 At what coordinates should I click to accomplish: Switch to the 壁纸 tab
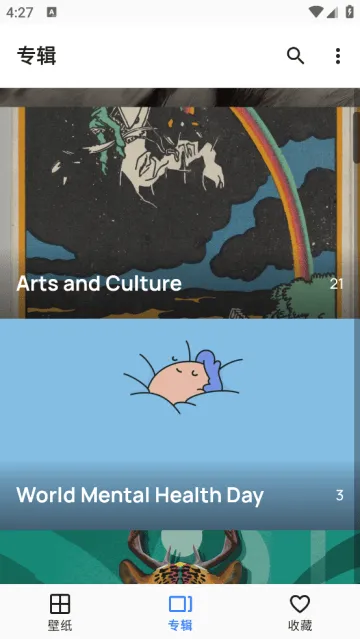(x=60, y=612)
